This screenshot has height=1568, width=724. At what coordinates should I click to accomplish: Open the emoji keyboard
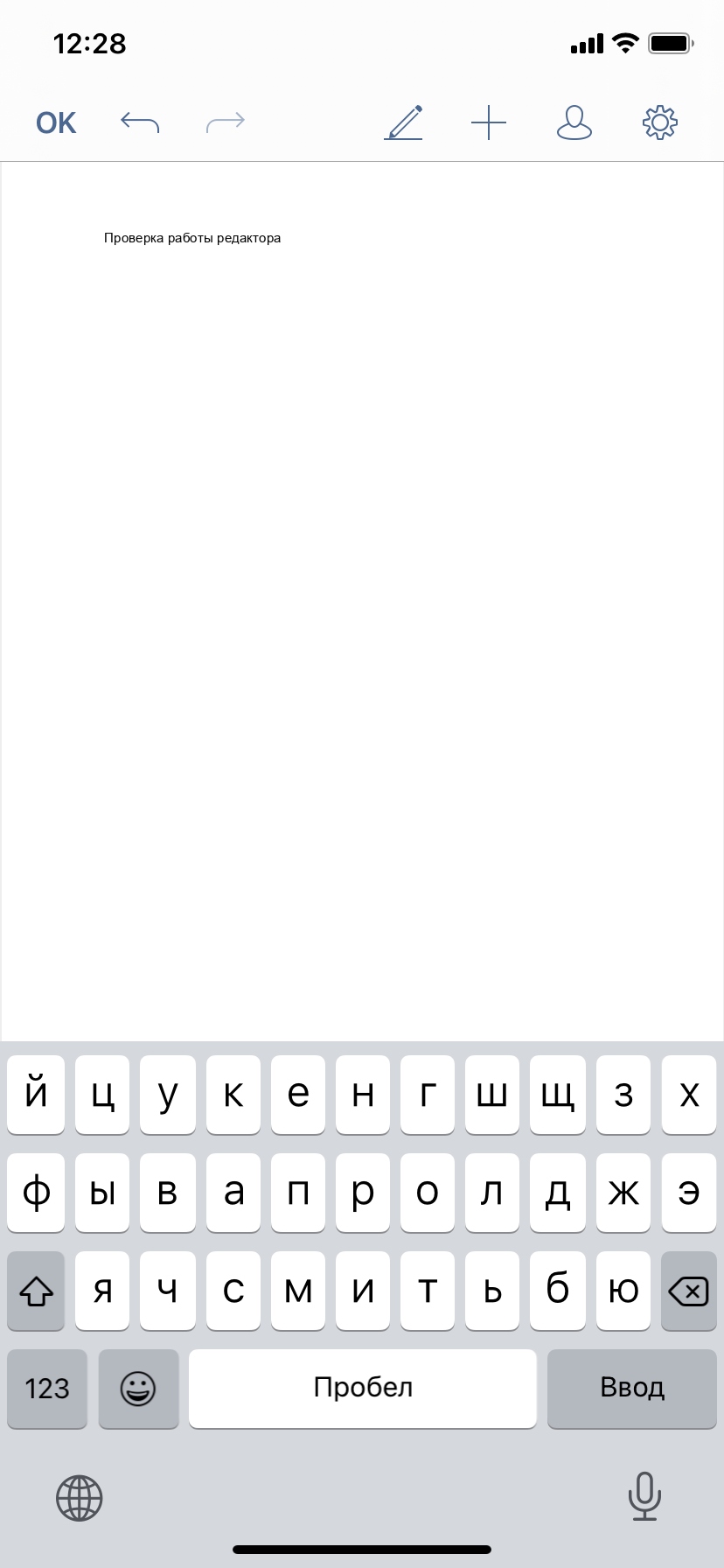[x=138, y=1389]
